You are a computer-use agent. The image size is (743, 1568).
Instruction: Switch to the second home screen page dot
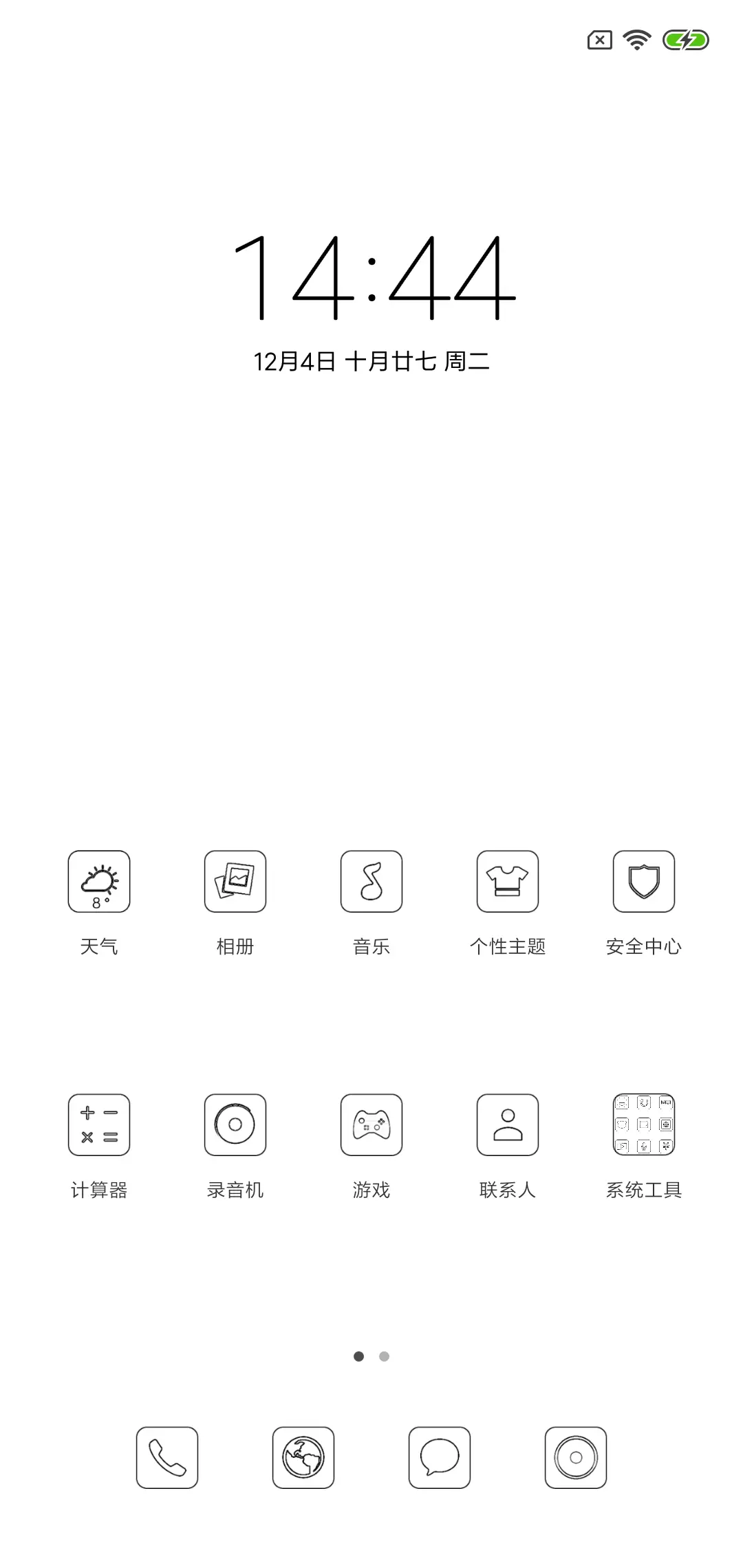383,1355
